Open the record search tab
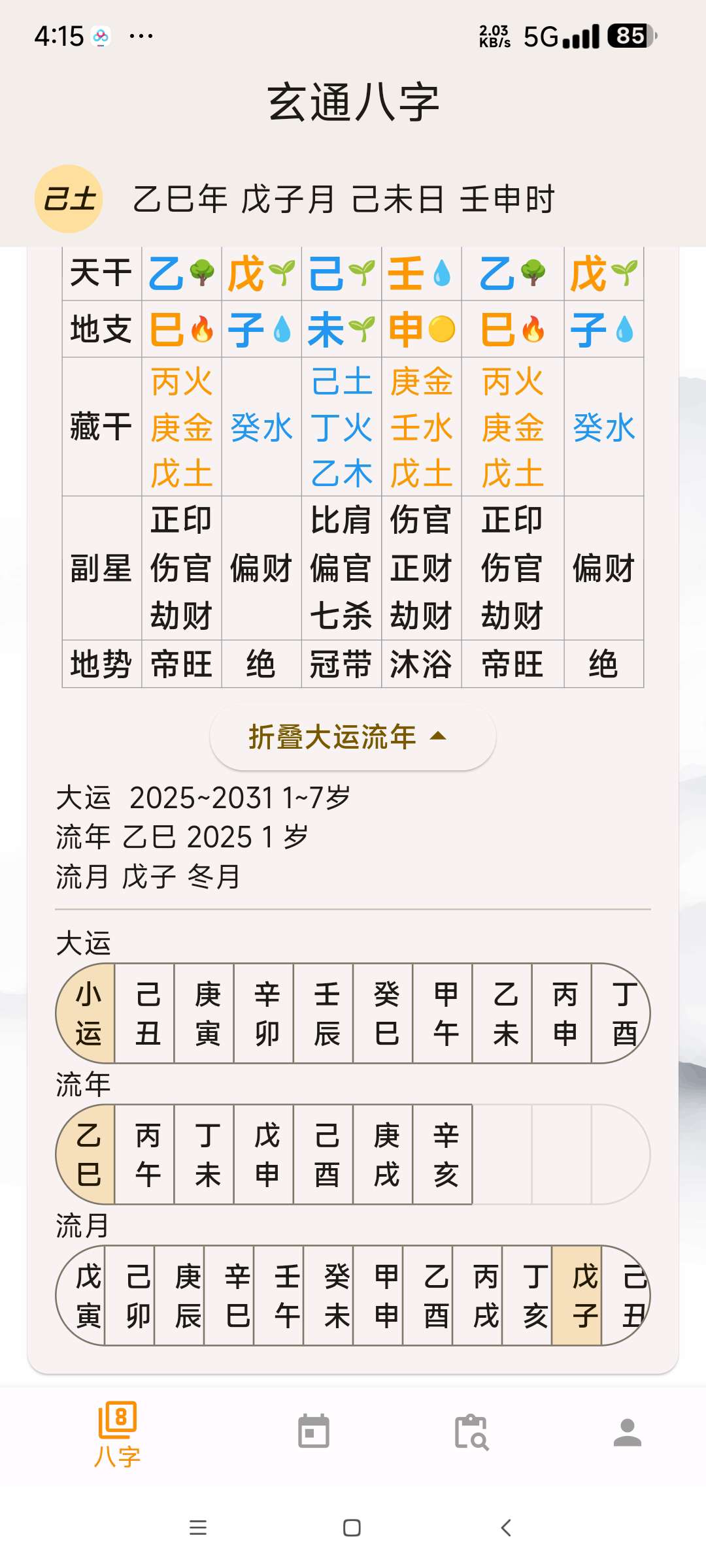 pos(471,1432)
